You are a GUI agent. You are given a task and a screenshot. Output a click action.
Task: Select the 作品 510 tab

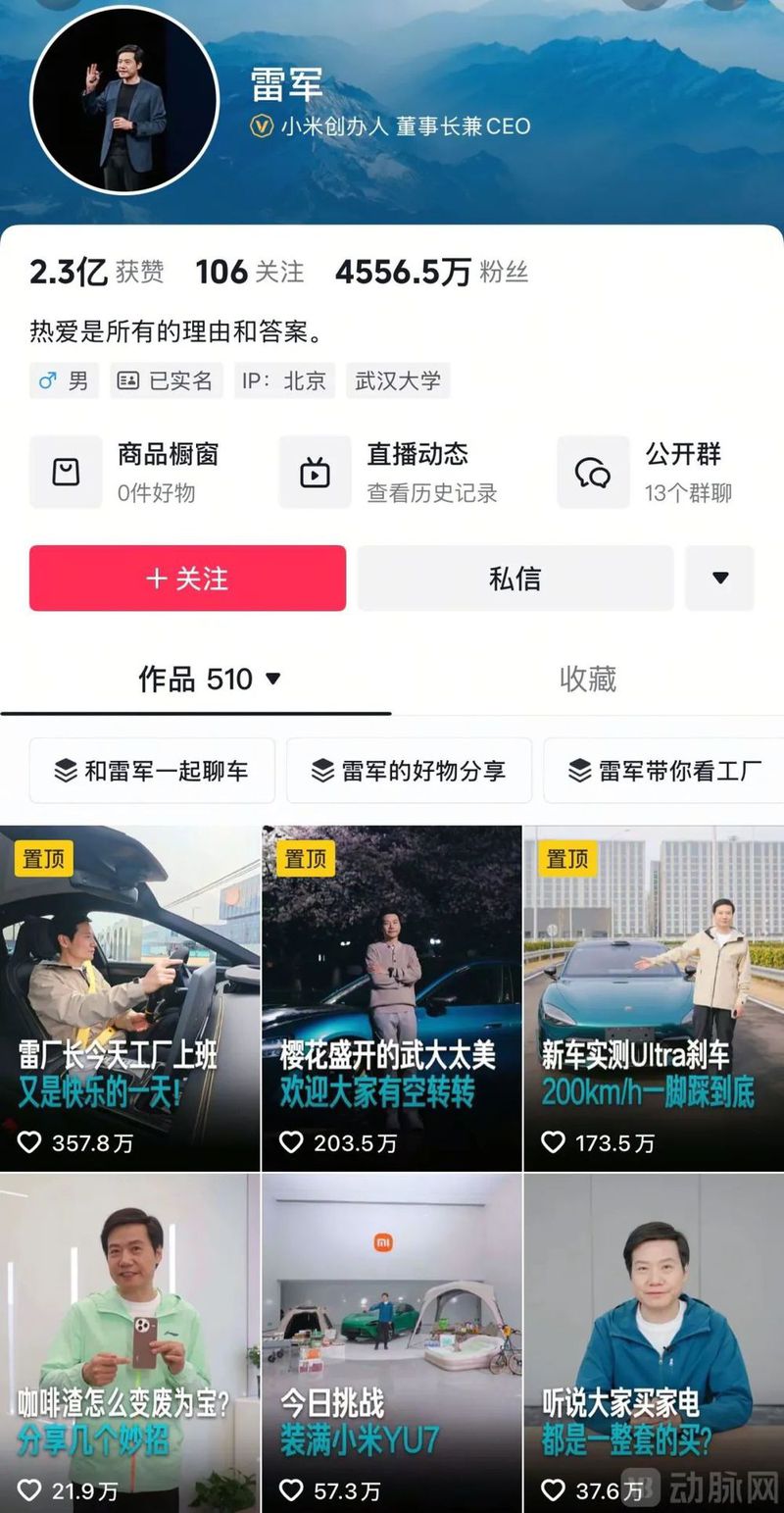(x=209, y=679)
